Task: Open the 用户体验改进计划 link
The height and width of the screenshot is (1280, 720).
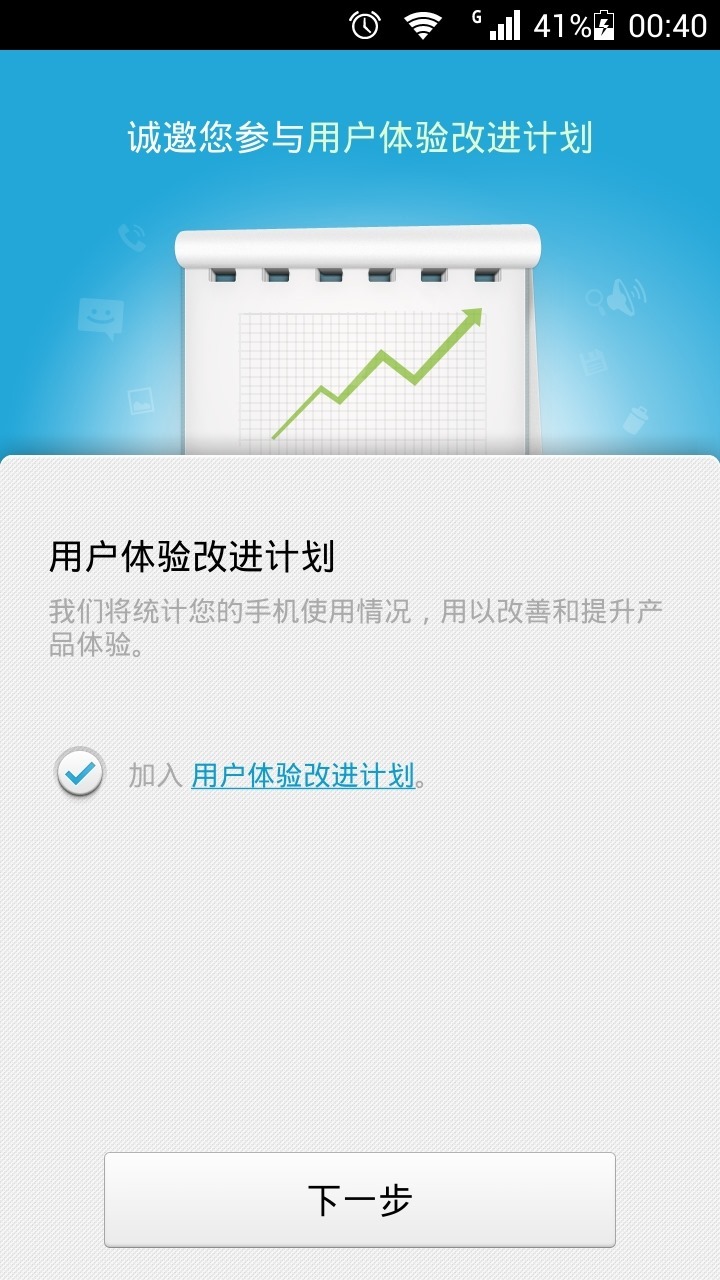Action: tap(302, 775)
